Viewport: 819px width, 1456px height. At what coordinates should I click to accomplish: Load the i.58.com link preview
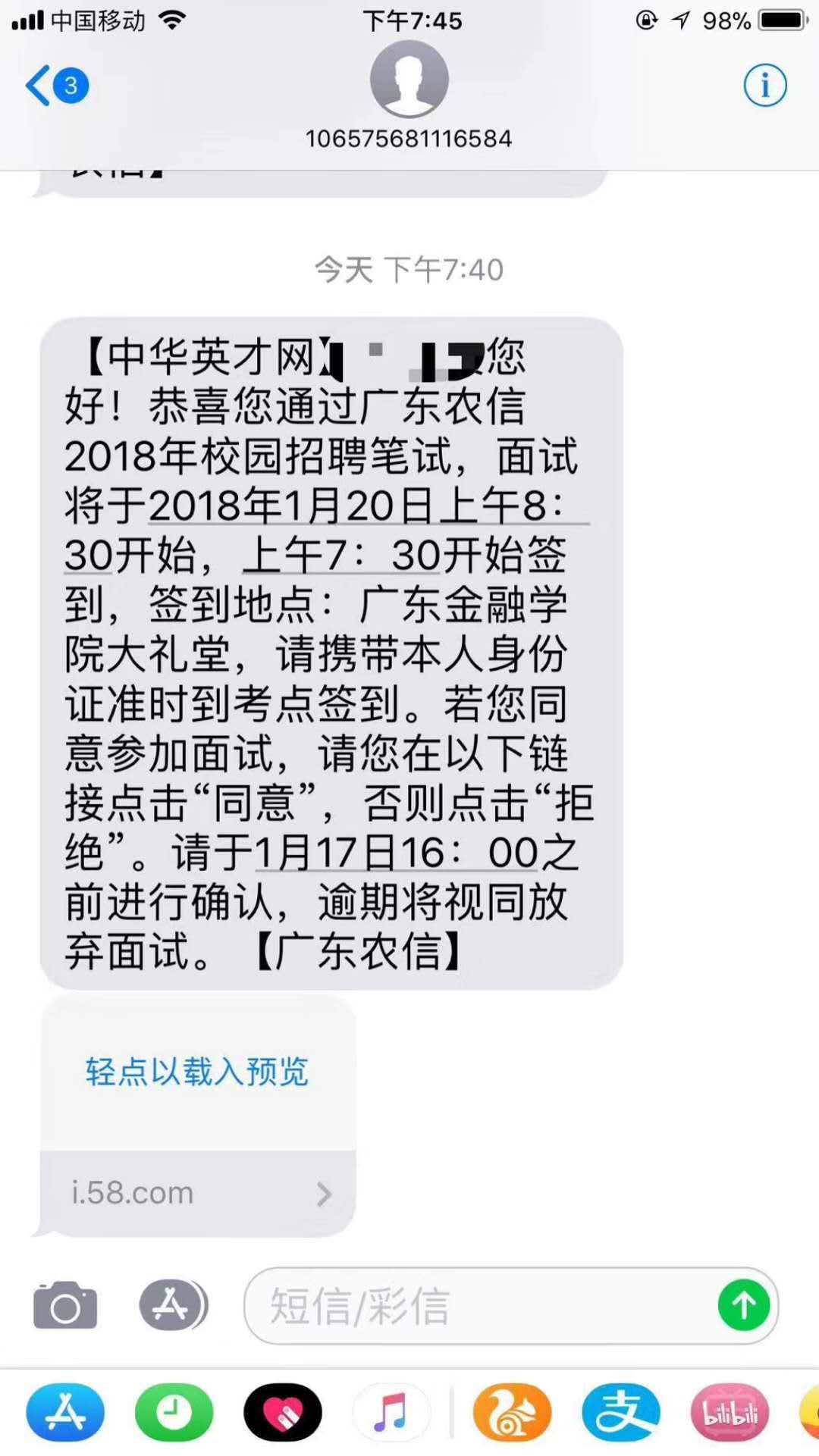coord(197,1072)
